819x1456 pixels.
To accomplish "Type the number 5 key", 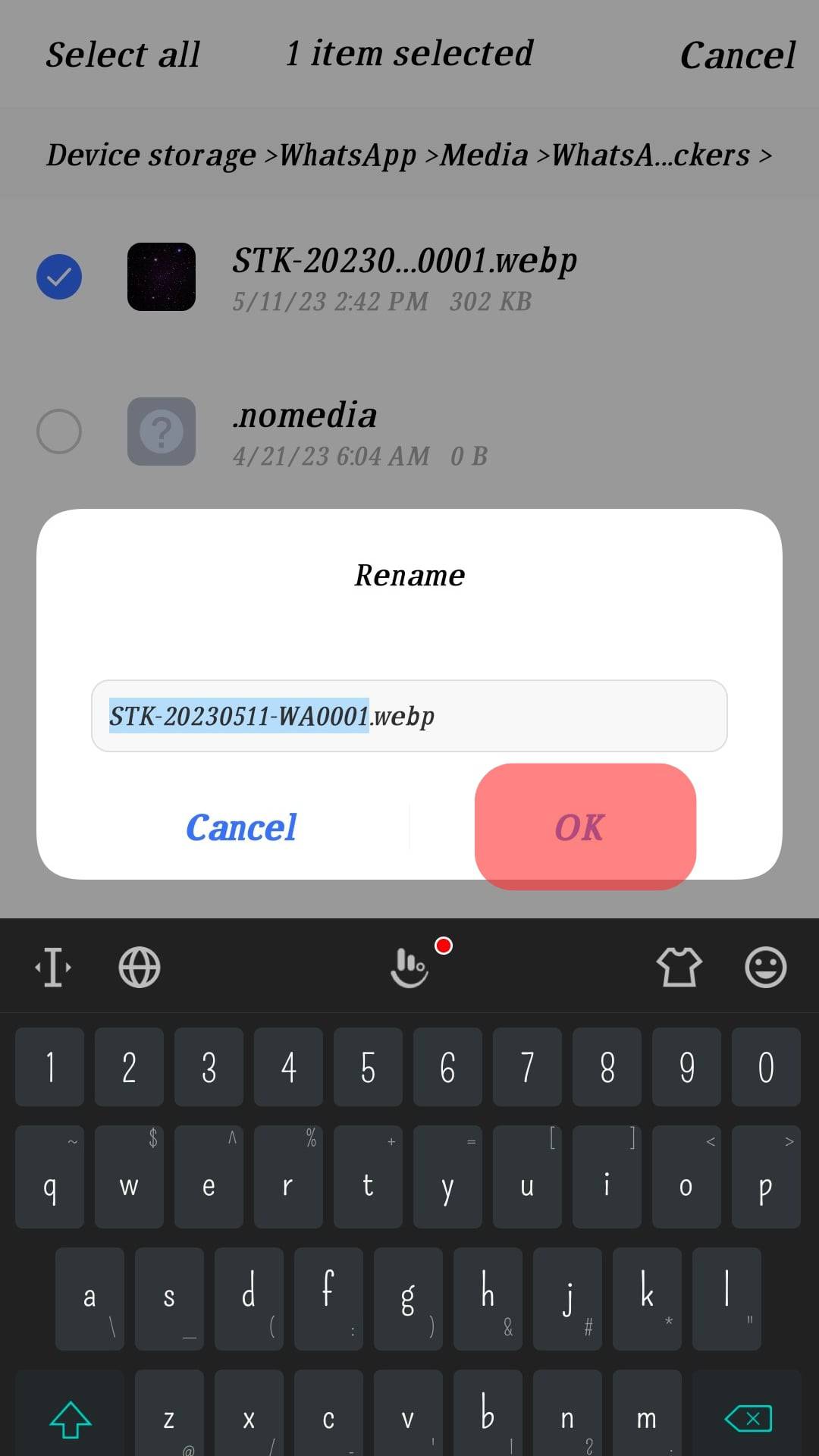I will coord(368,1067).
